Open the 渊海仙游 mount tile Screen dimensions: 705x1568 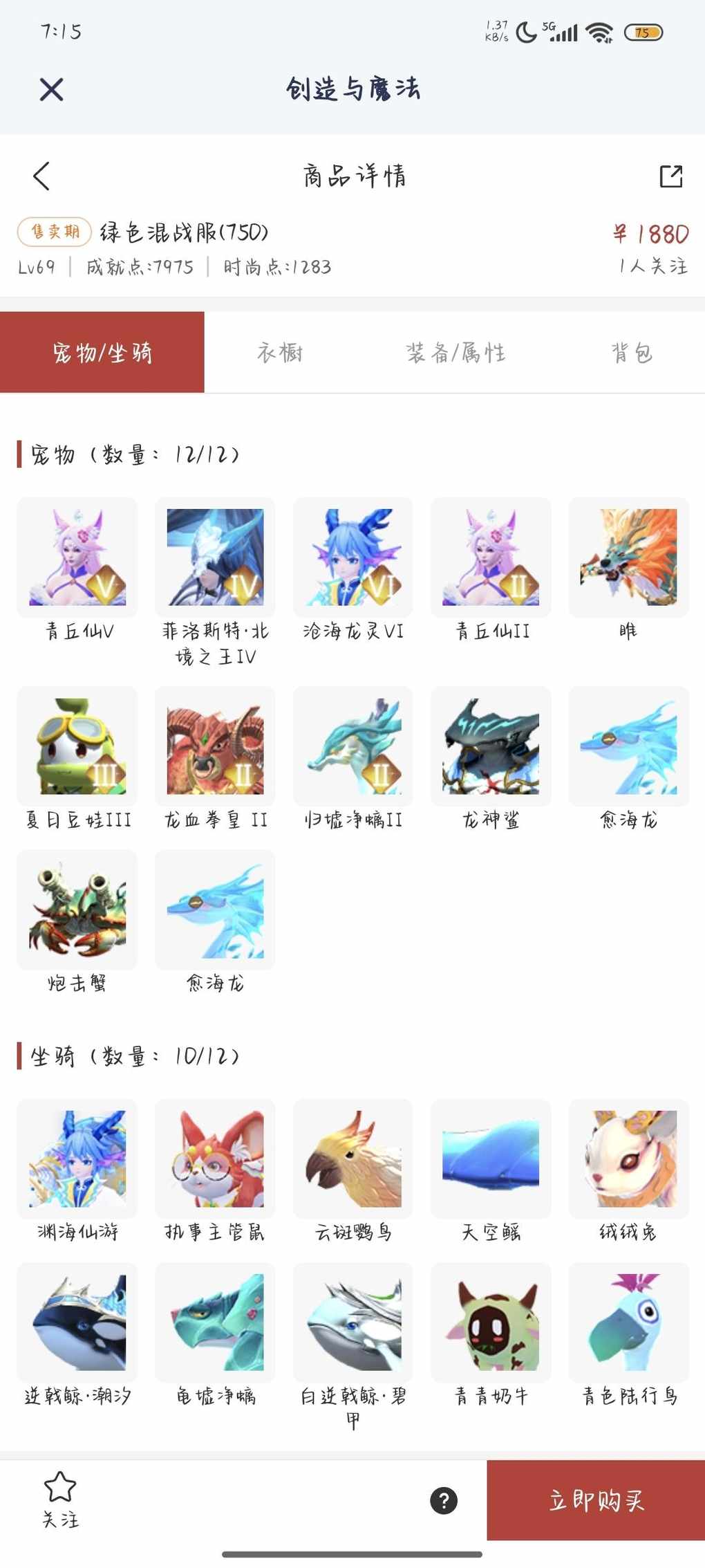pos(77,1159)
